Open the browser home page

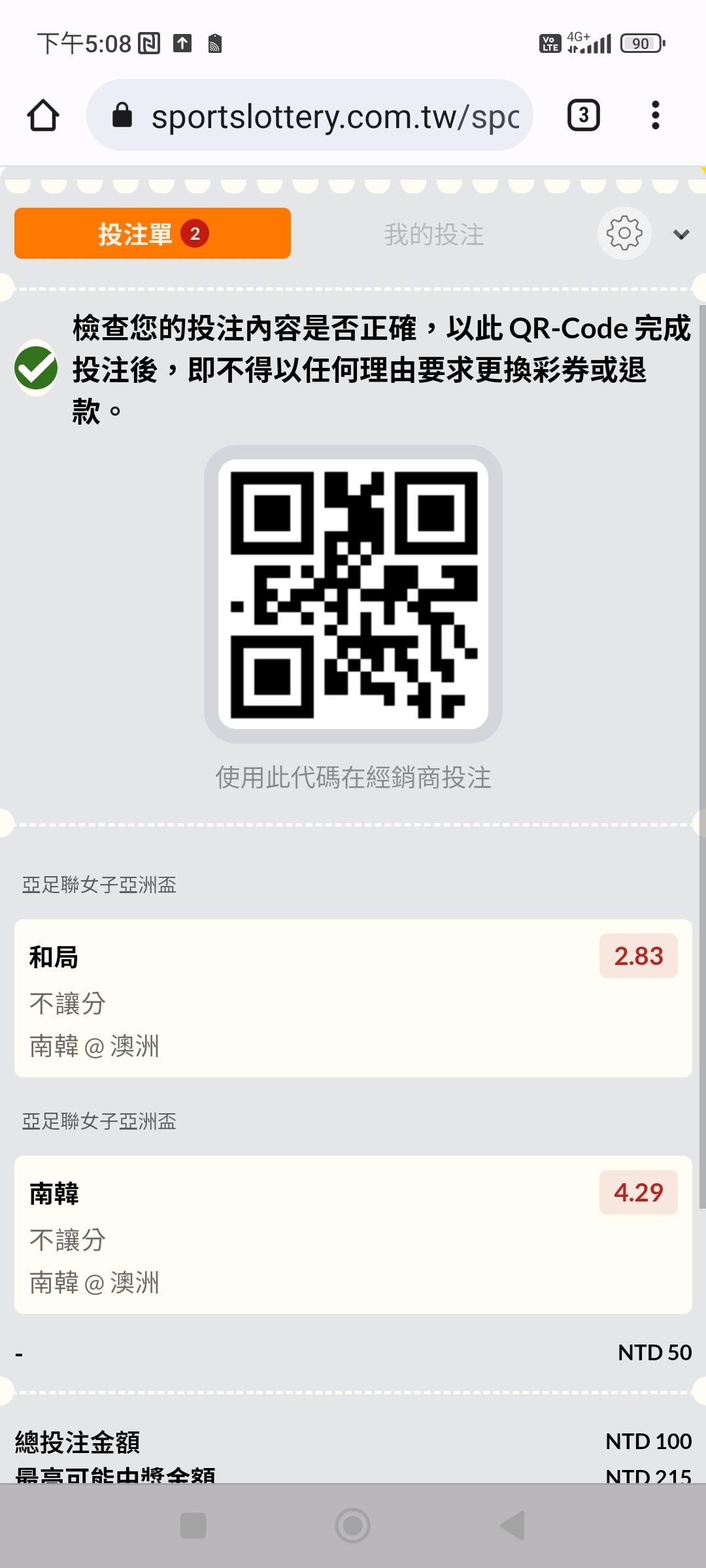(43, 116)
